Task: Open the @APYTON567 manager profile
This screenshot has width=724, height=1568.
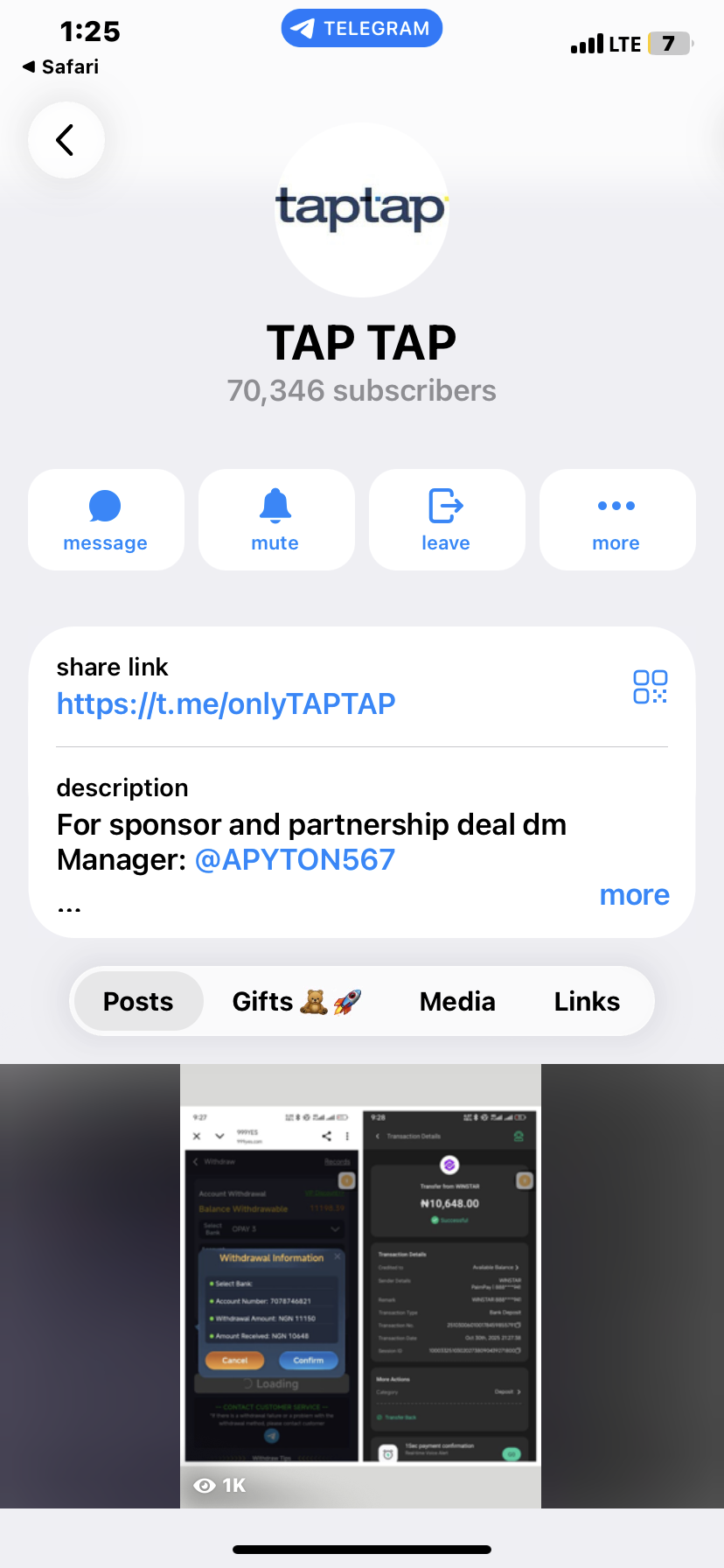Action: 295,860
